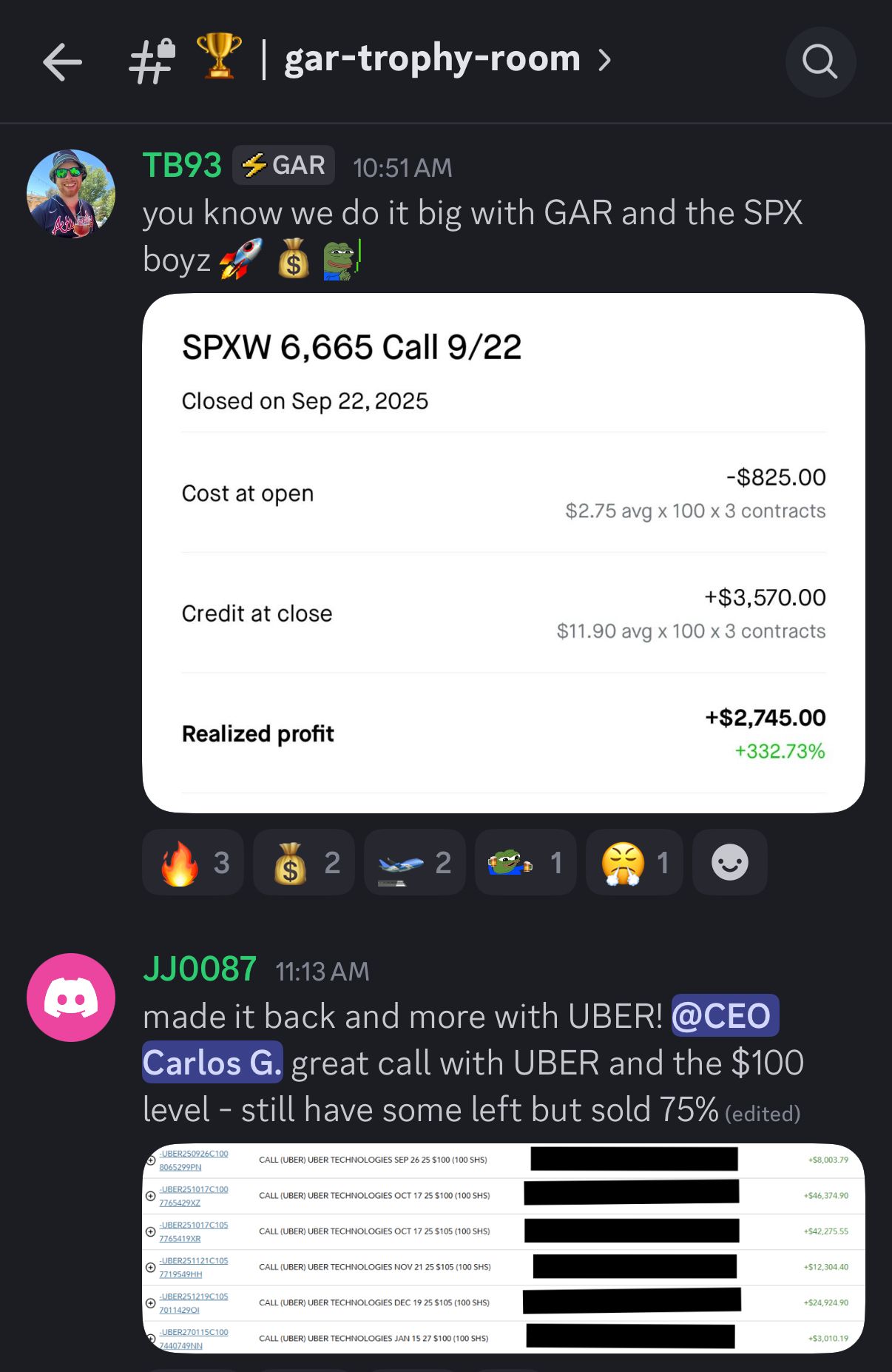Screen dimensions: 892x1372
Task: Open JJ0087's profile avatar
Action: 71,997
